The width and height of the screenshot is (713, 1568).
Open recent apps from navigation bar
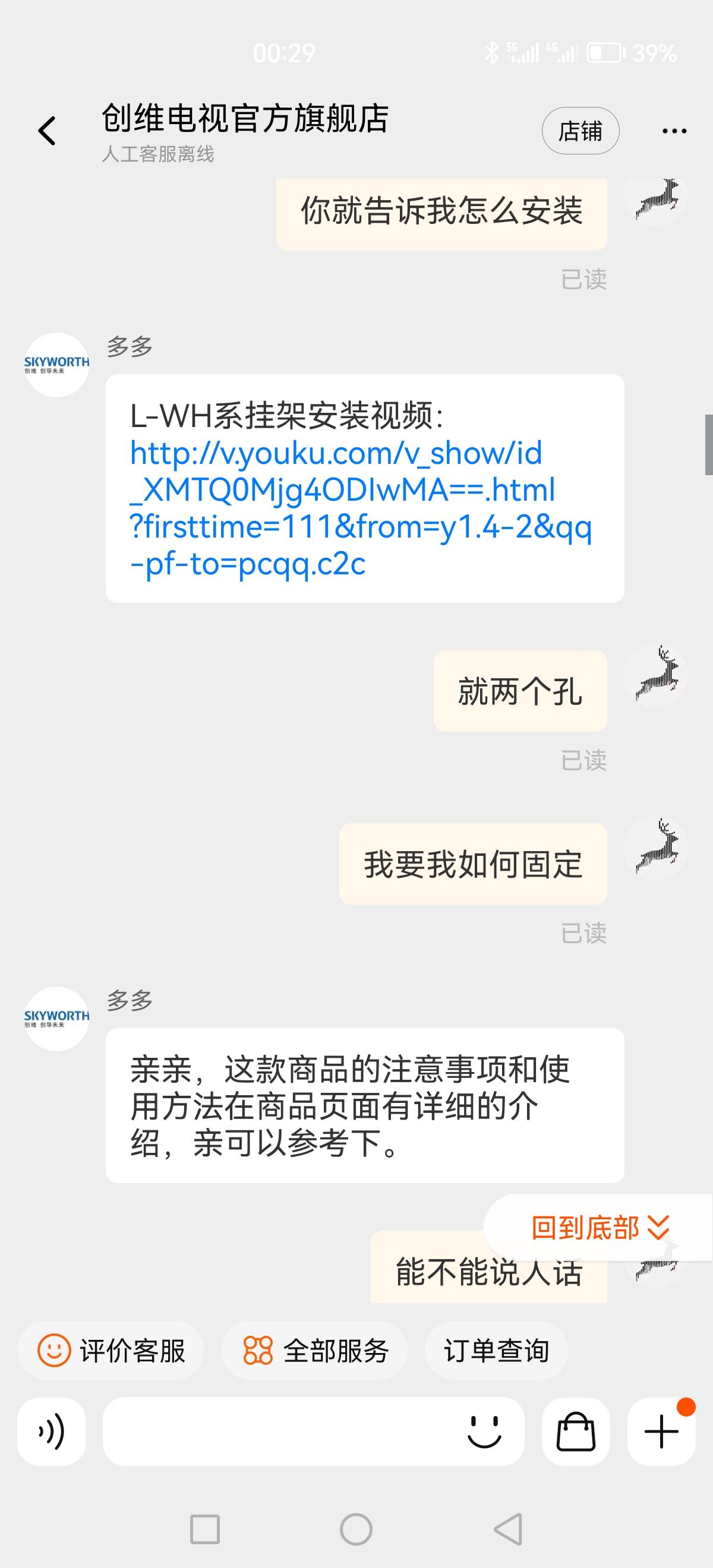(204, 1529)
